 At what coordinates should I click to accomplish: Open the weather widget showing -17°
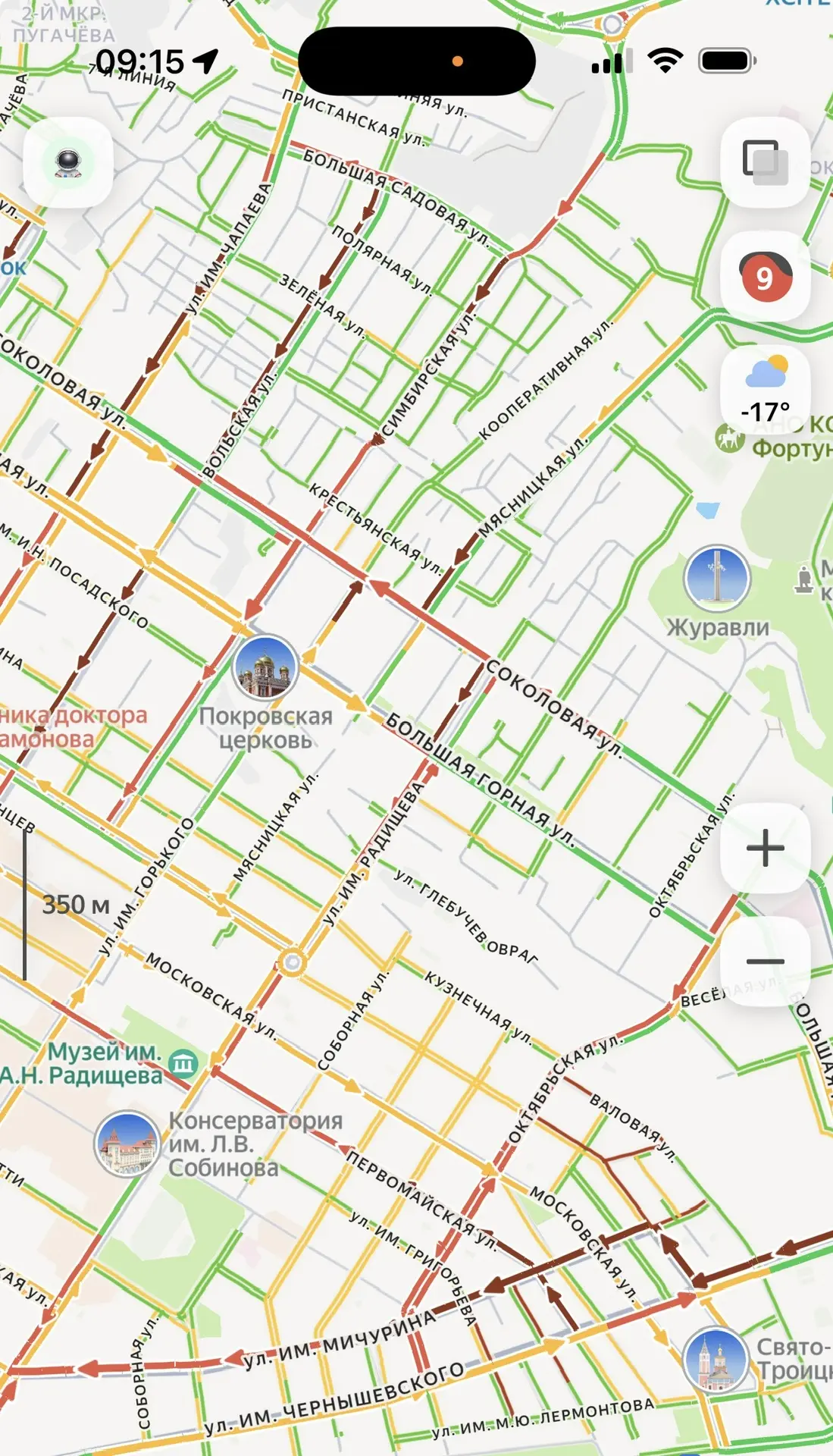765,391
